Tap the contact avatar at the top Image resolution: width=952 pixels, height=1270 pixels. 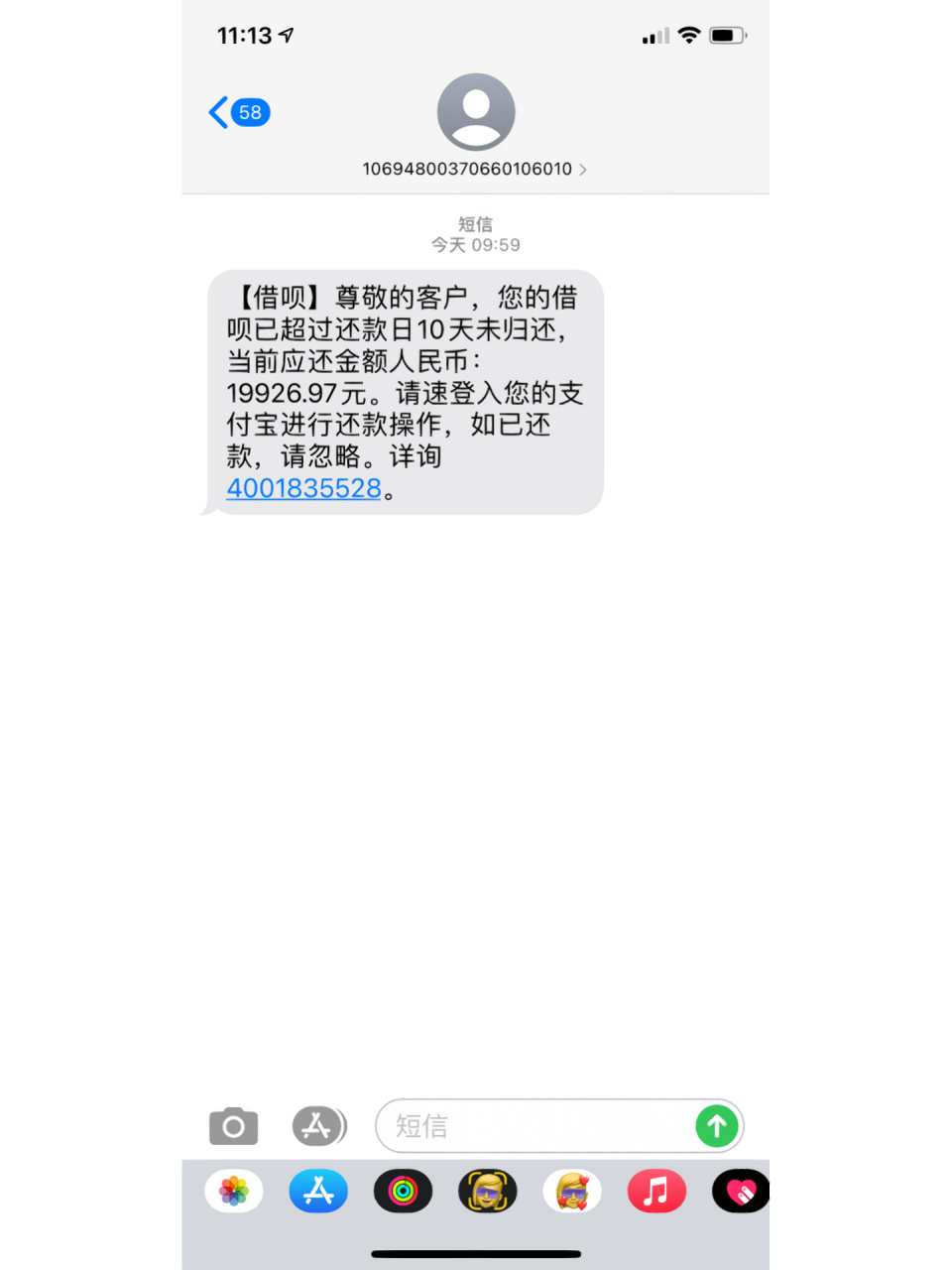pos(476,111)
